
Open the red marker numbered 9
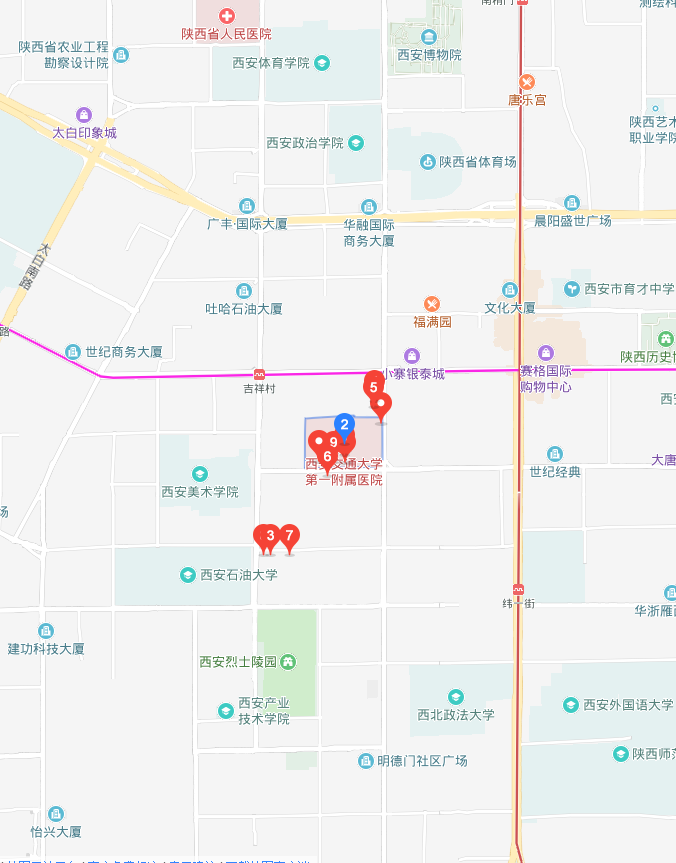pyautogui.click(x=334, y=442)
